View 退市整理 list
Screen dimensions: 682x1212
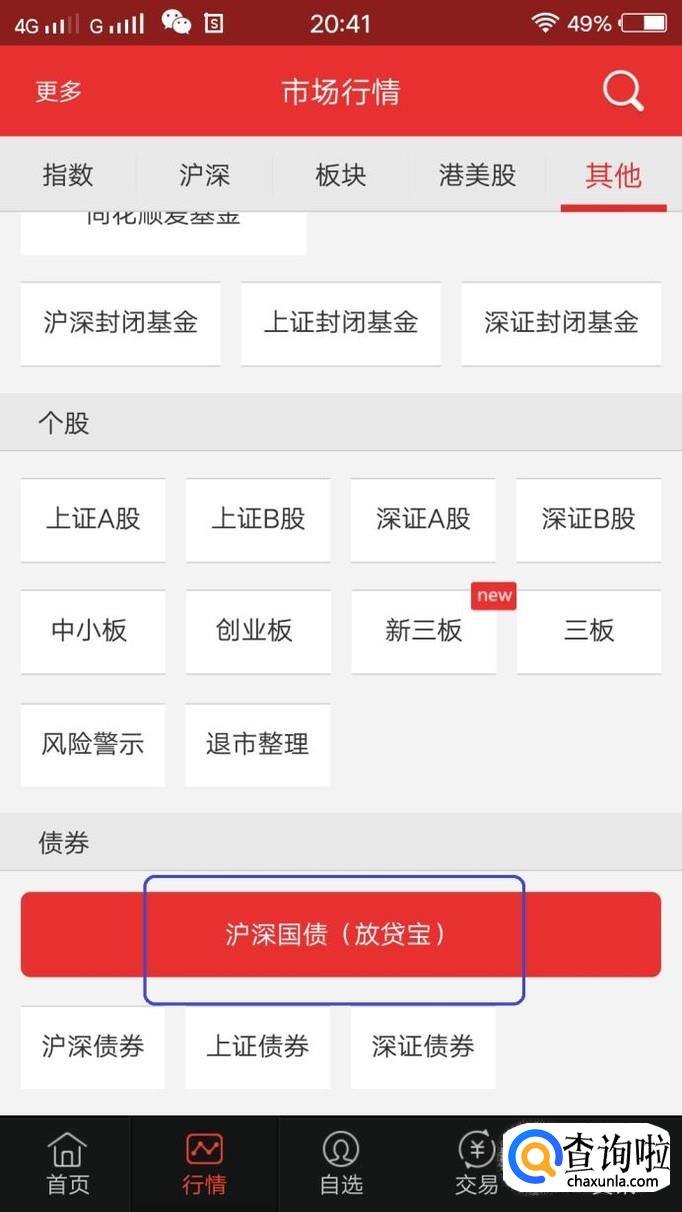pyautogui.click(x=257, y=744)
